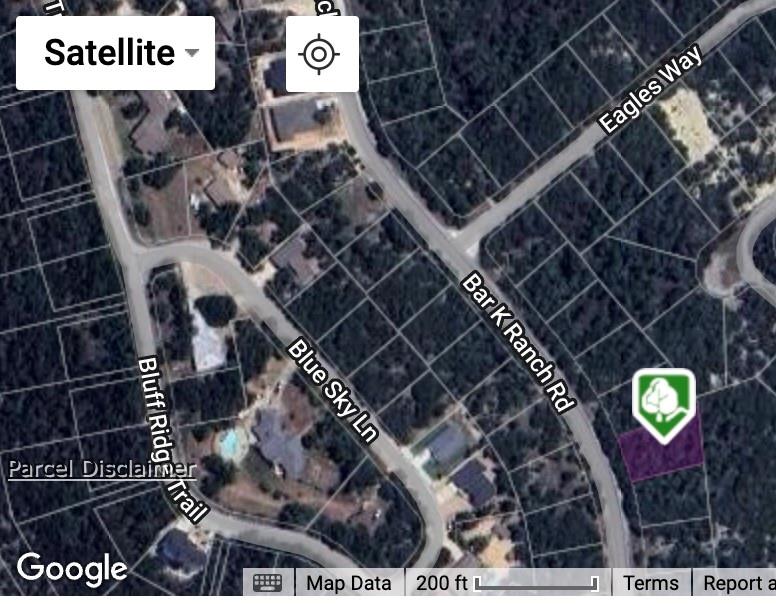Open the map Terms link

tap(650, 583)
